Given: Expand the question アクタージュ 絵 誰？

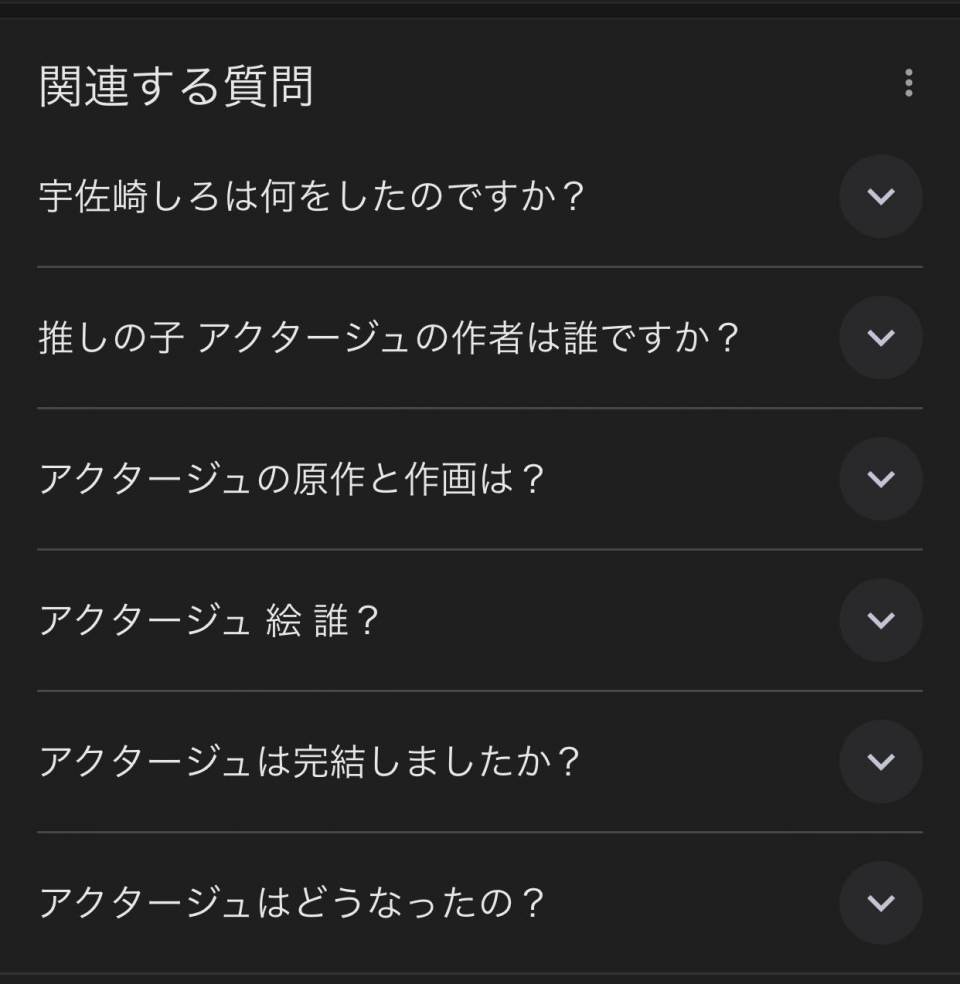Looking at the screenshot, I should point(880,620).
